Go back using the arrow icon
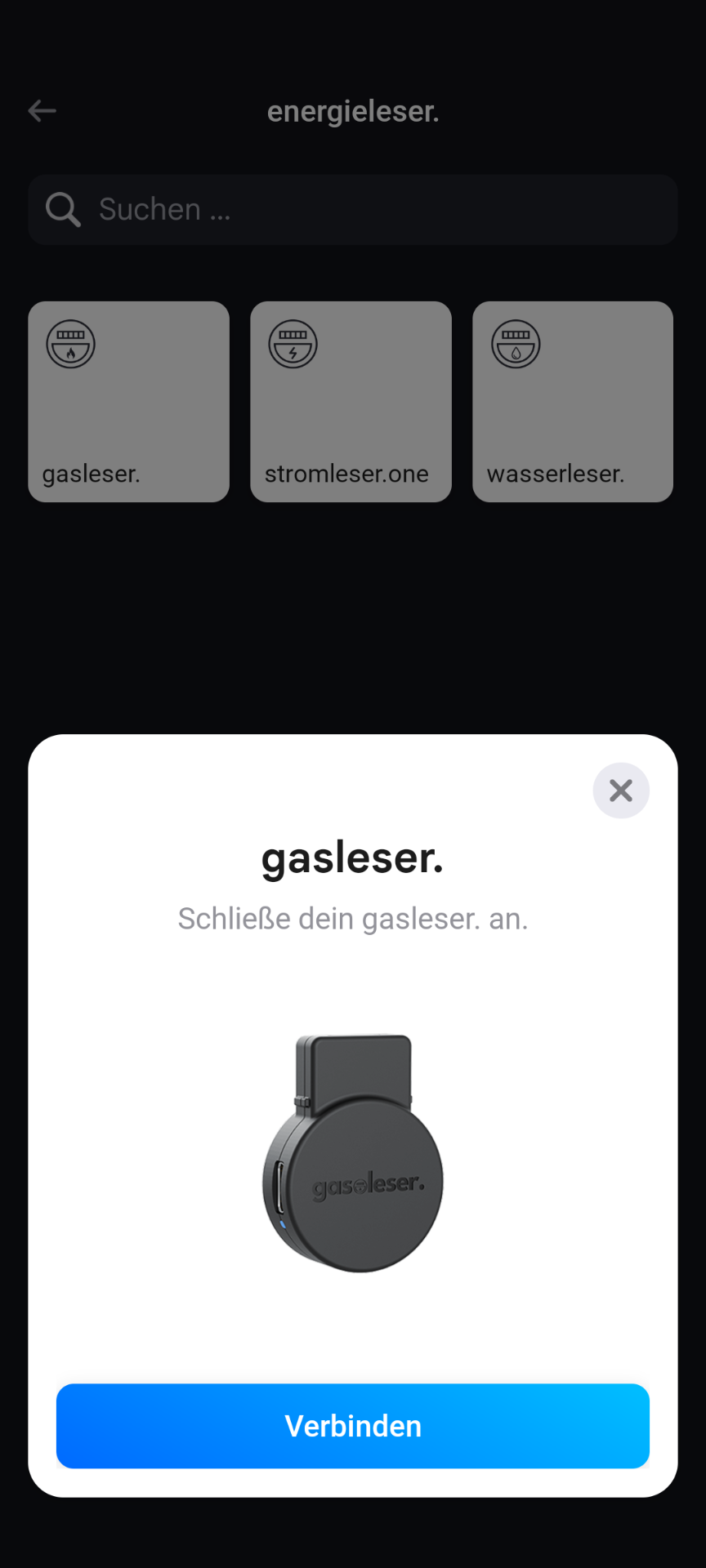The image size is (706, 1568). [42, 111]
